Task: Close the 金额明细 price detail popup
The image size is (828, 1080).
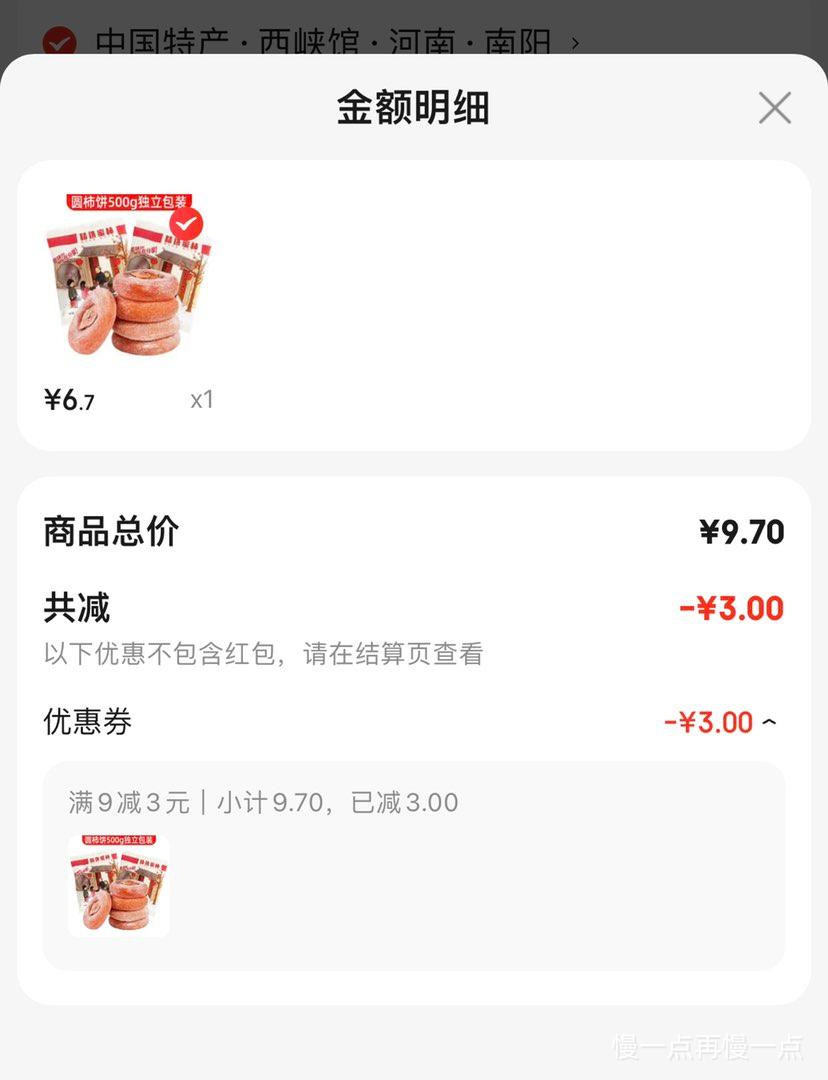Action: coord(774,108)
